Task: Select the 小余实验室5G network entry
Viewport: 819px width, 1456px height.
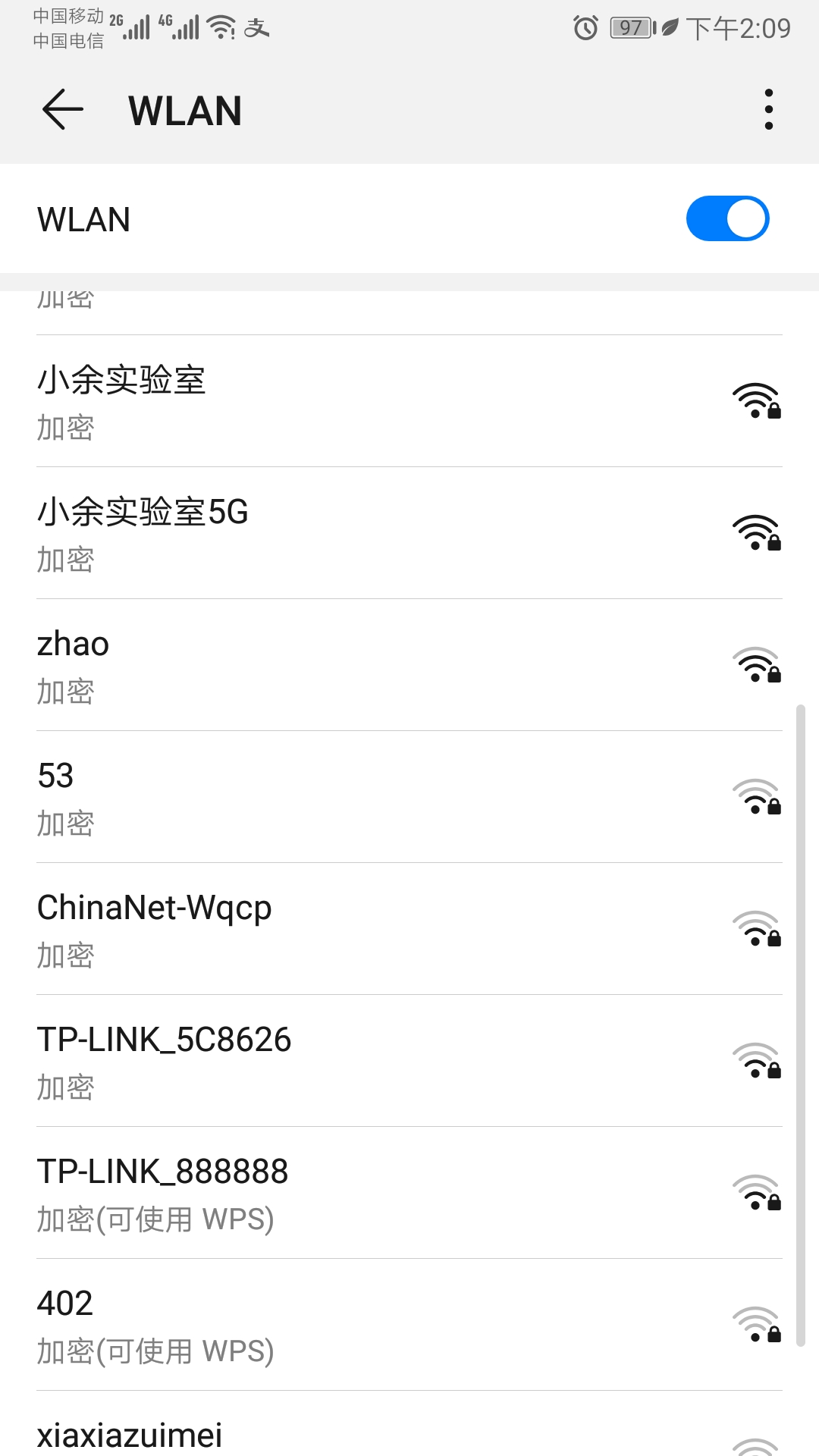Action: pos(303,533)
